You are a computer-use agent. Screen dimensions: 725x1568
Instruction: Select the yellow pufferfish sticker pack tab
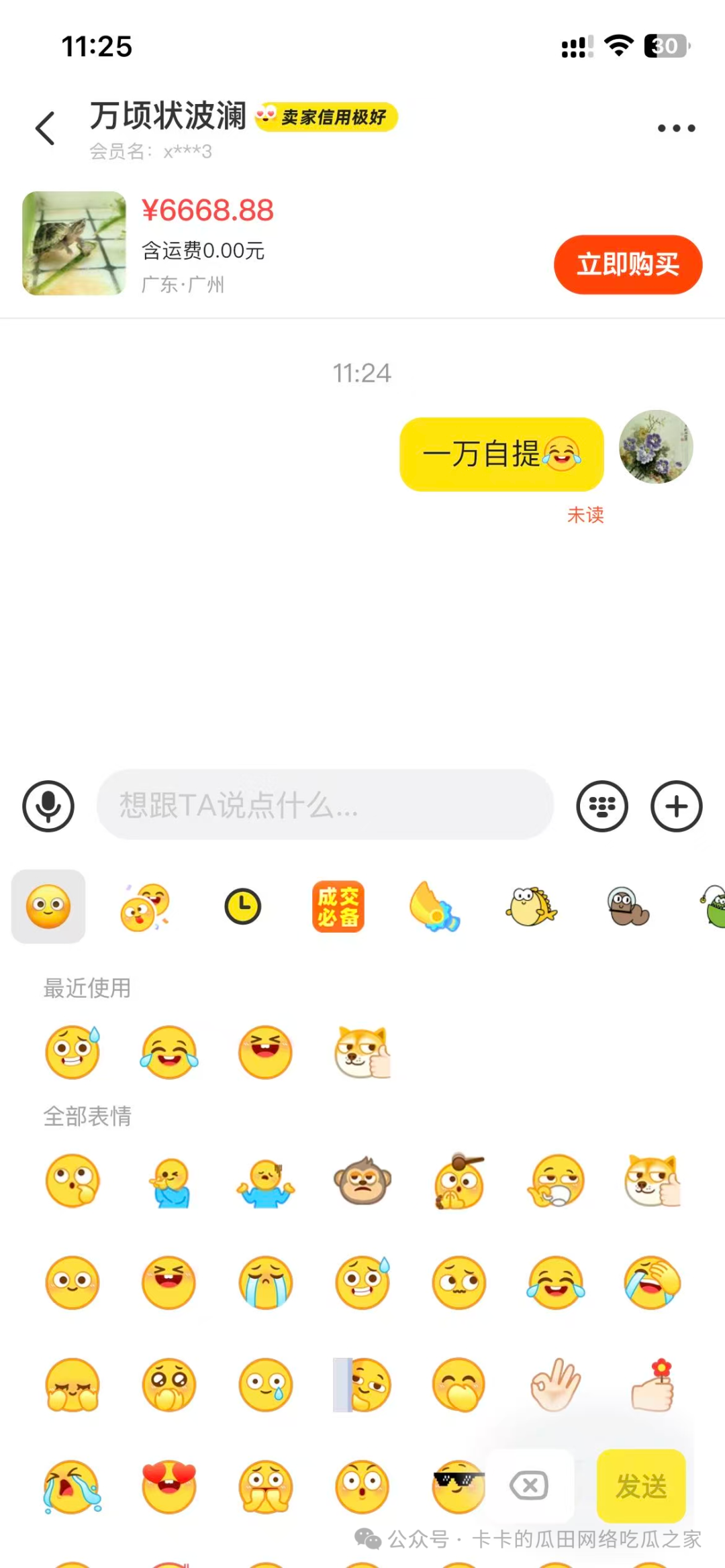tap(531, 906)
